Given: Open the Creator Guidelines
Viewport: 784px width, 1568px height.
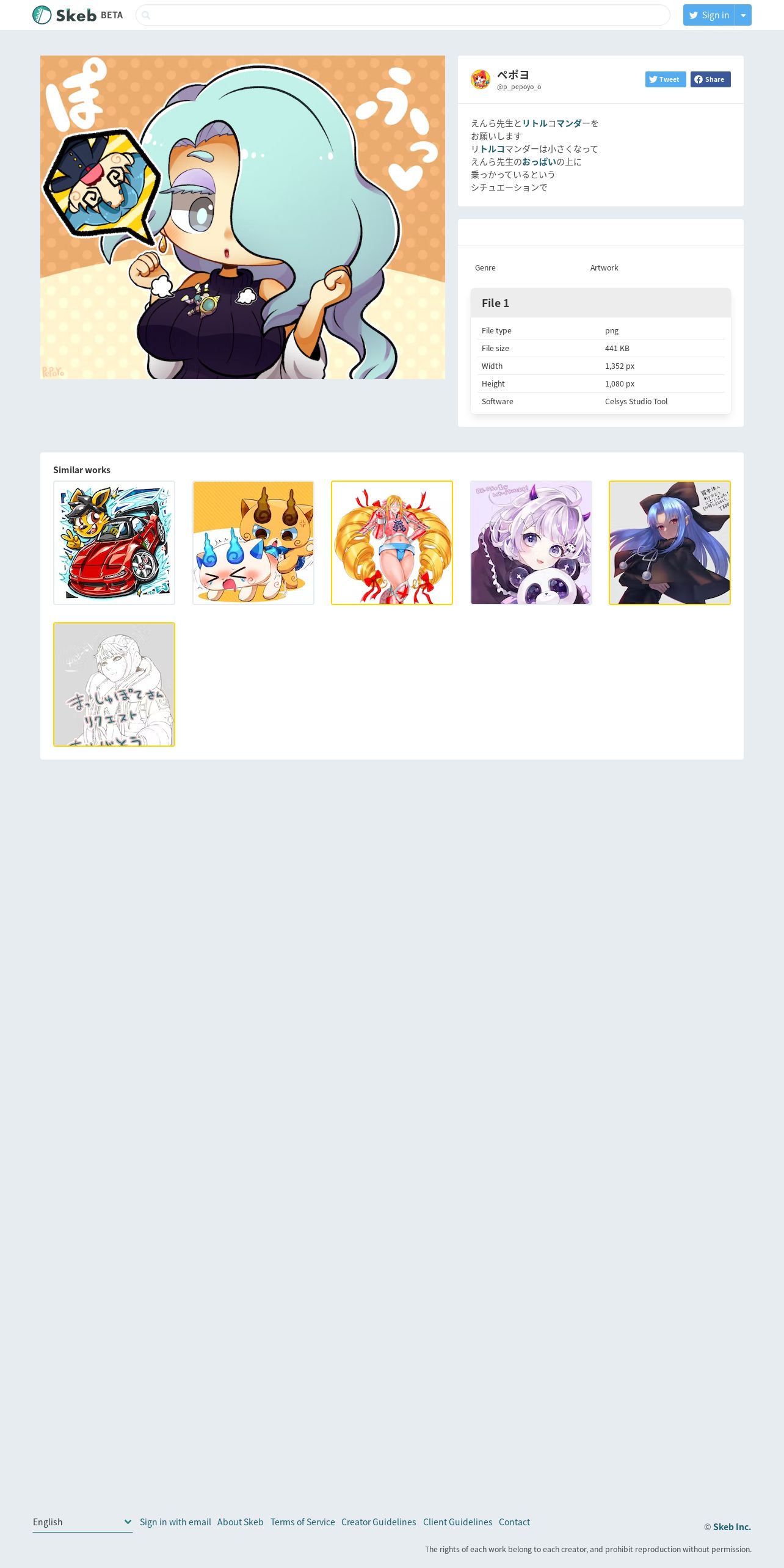Looking at the screenshot, I should pos(379,1522).
